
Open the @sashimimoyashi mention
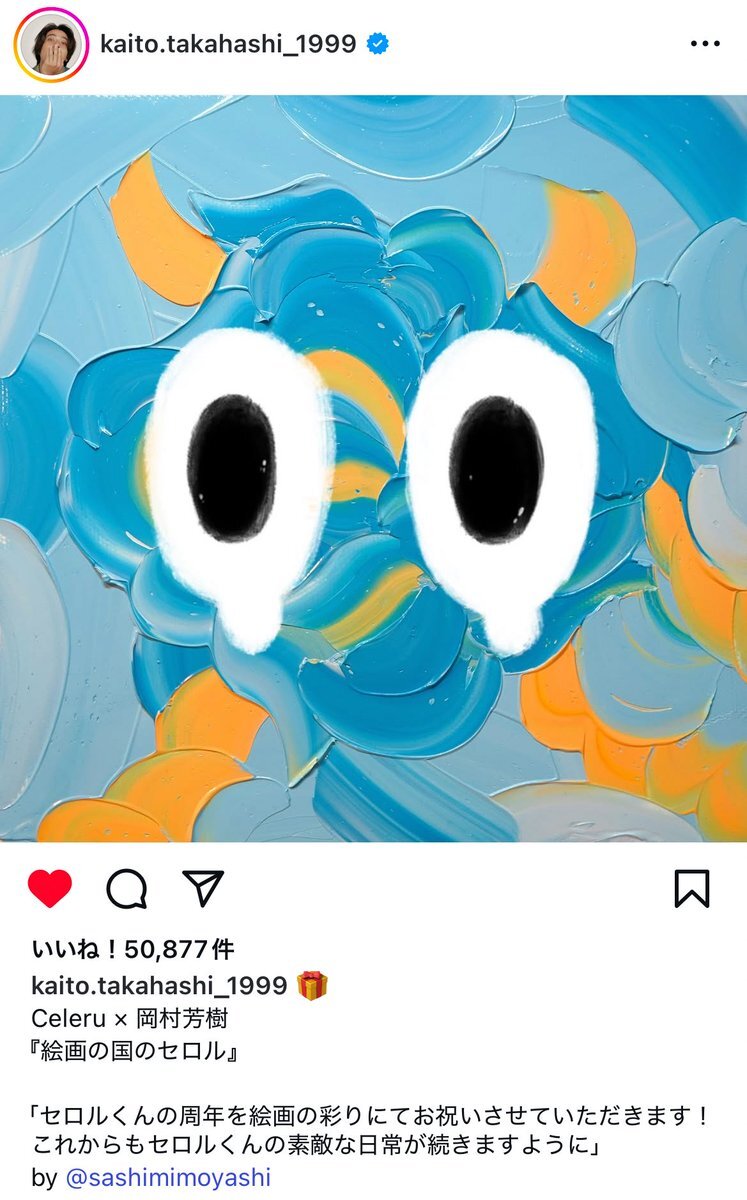[x=167, y=1177]
